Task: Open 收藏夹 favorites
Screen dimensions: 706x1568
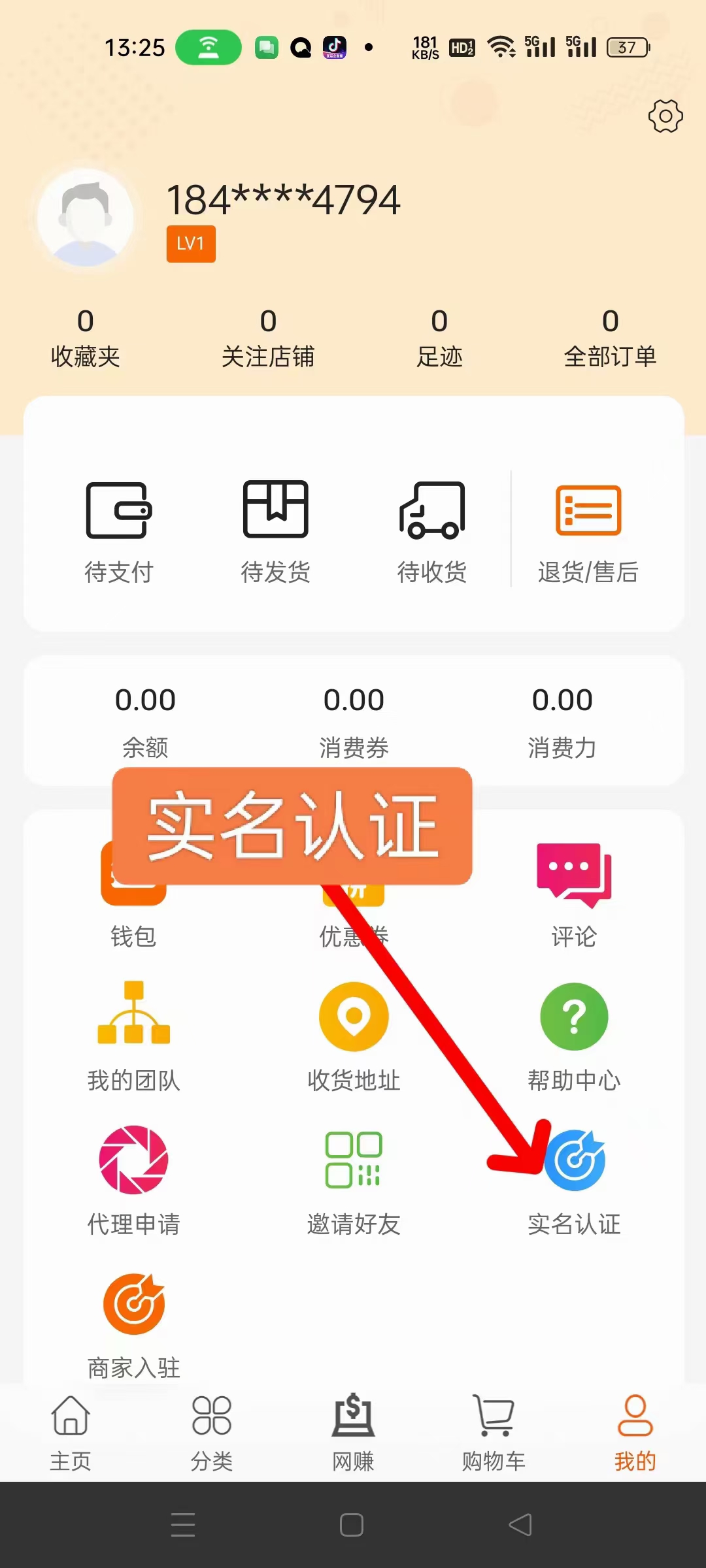Action: click(x=86, y=338)
